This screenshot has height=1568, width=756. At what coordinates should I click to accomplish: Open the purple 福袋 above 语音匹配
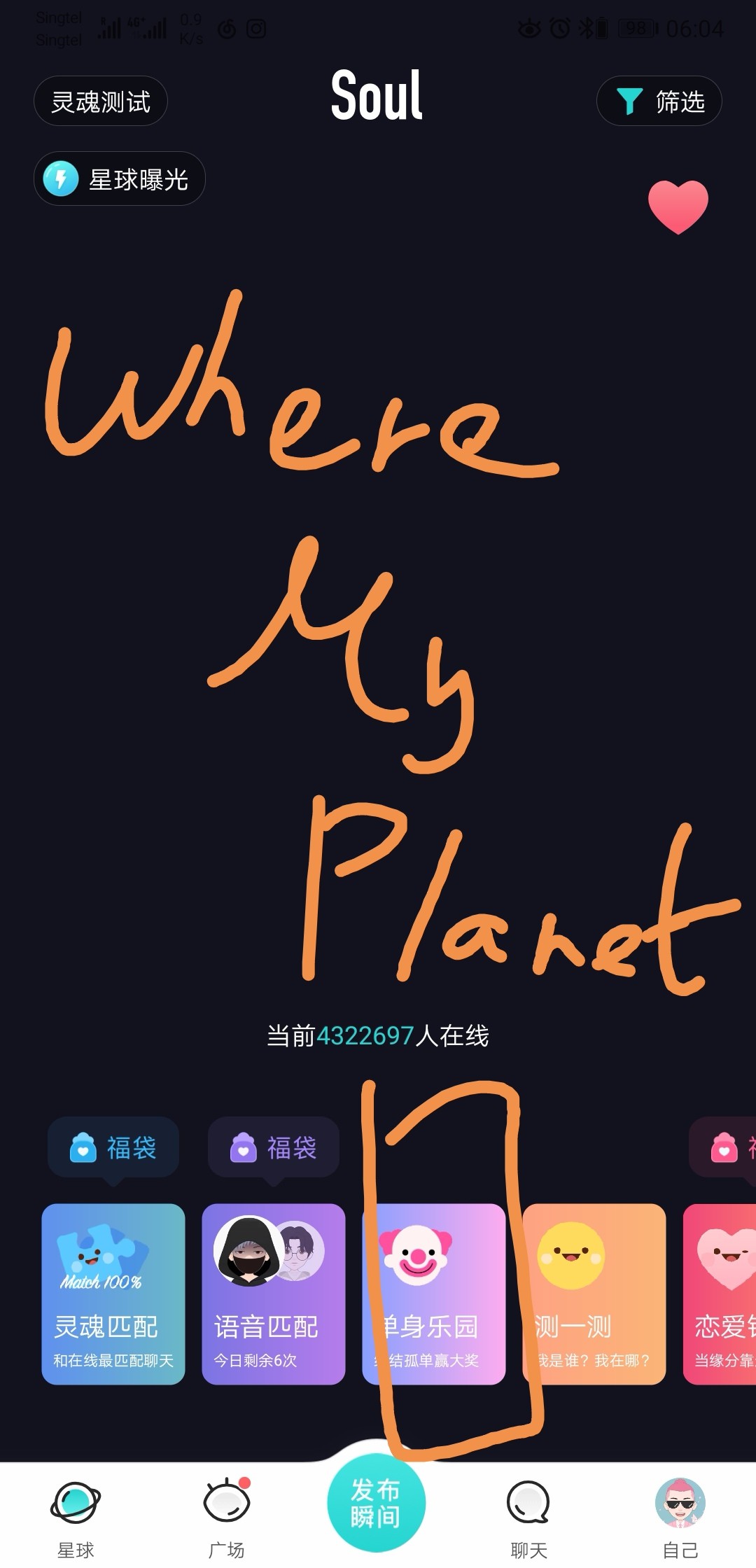click(x=274, y=1148)
